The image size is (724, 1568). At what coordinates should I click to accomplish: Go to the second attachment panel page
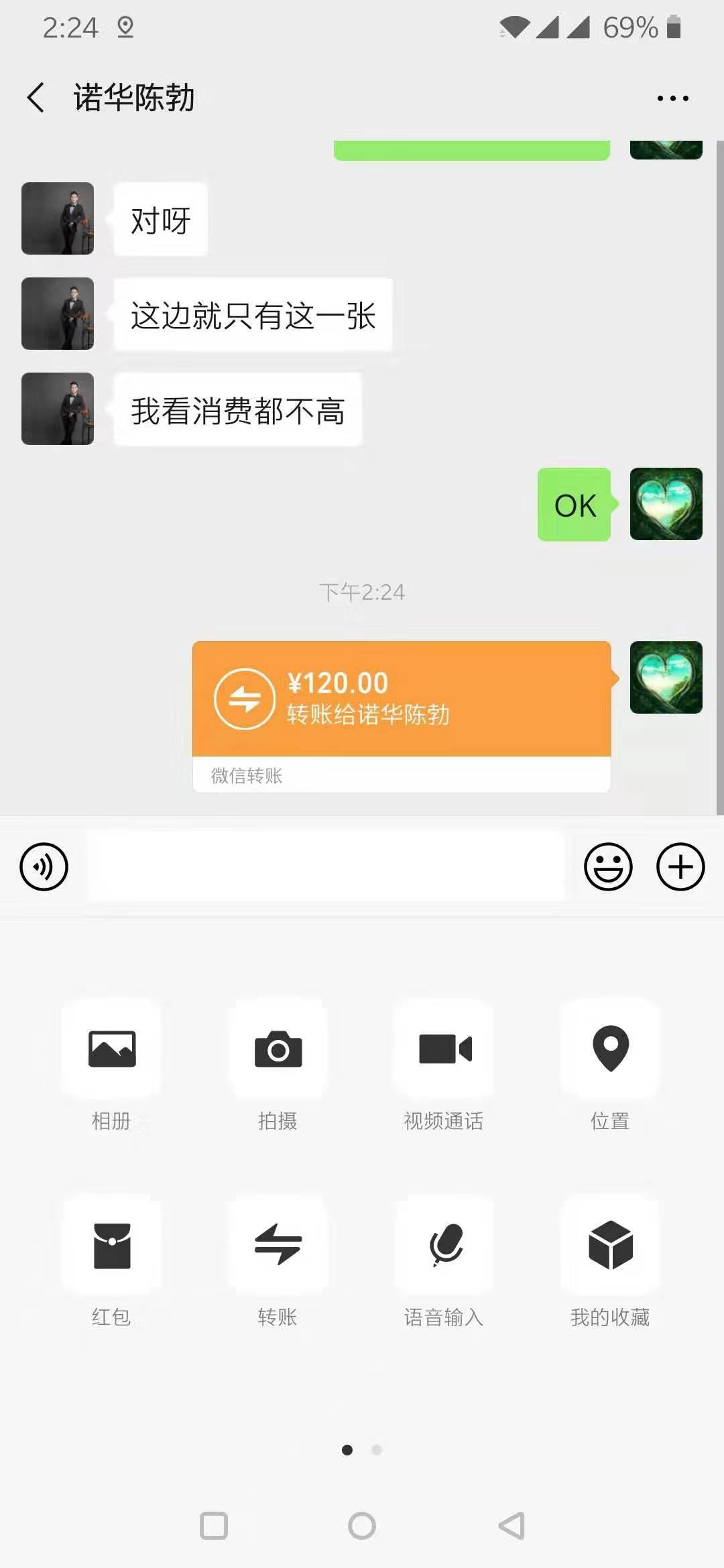(377, 1450)
